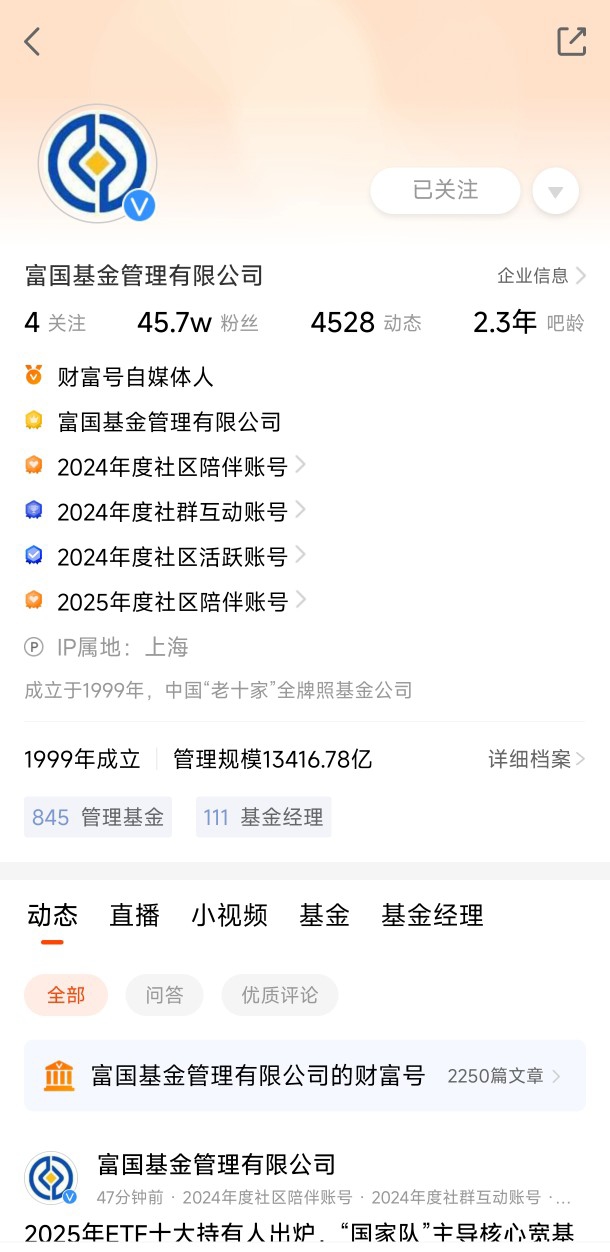The height and width of the screenshot is (1252, 610).
Task: Switch to the 基金 tab
Action: click(325, 914)
